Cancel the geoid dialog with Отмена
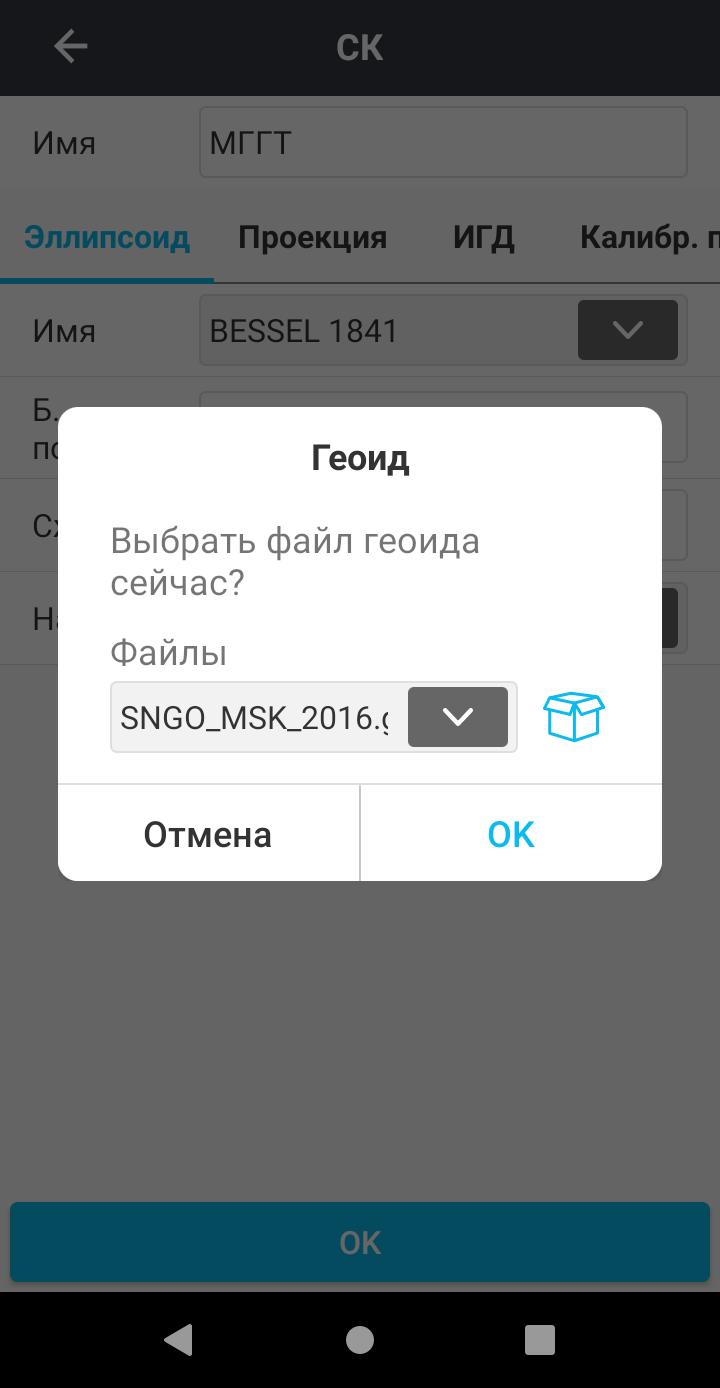 (208, 834)
